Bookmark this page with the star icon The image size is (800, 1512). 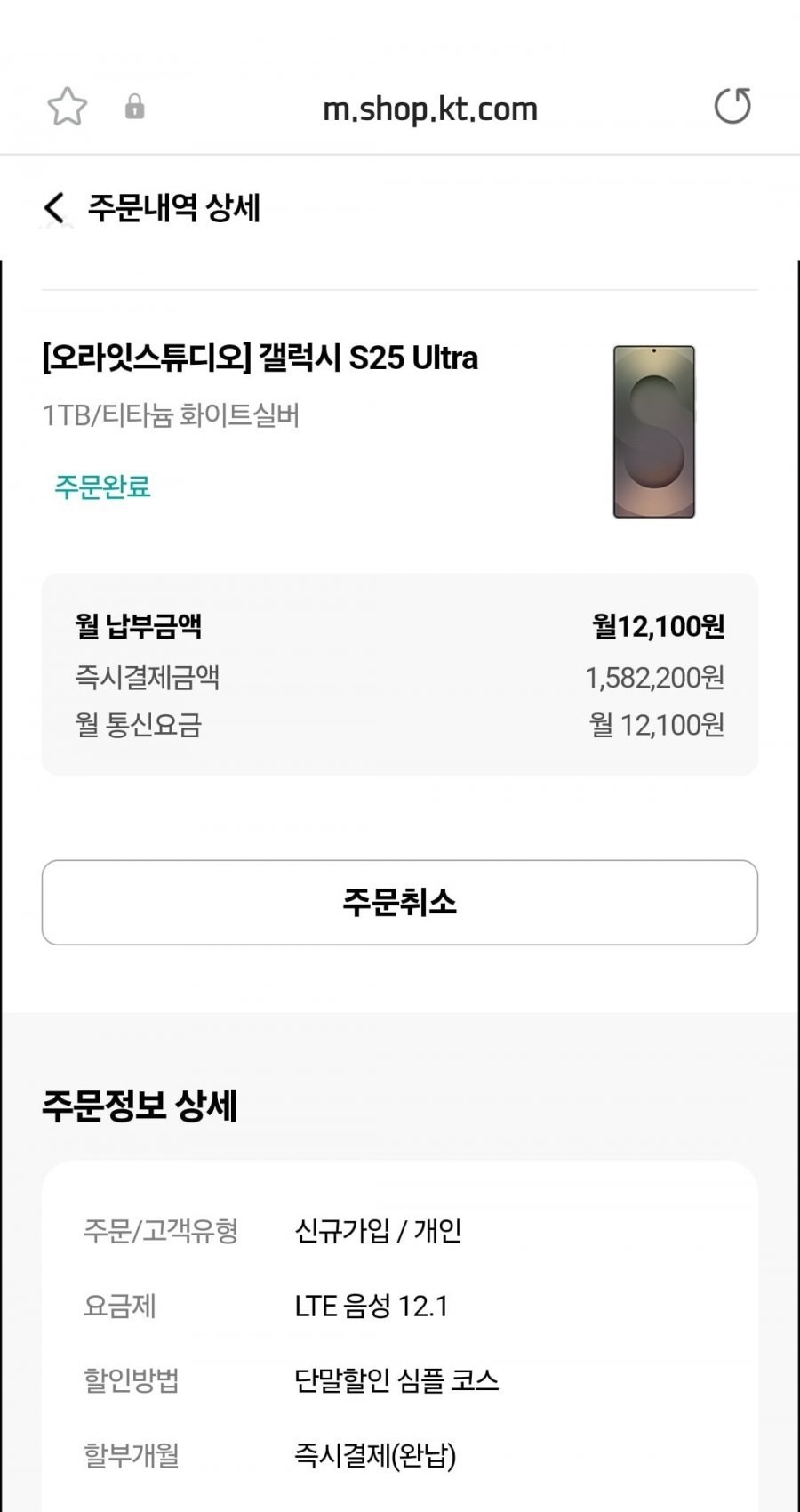68,108
